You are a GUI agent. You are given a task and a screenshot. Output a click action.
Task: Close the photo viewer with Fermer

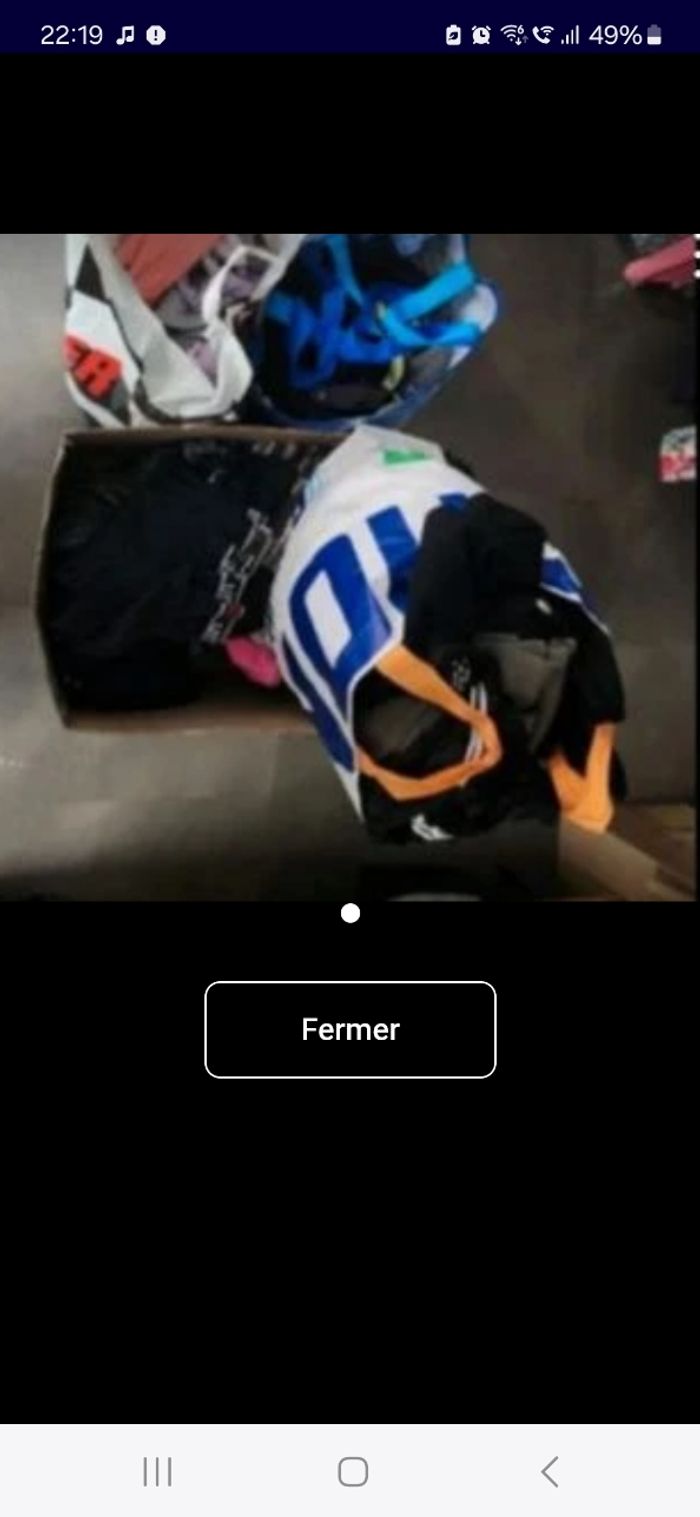point(350,1029)
